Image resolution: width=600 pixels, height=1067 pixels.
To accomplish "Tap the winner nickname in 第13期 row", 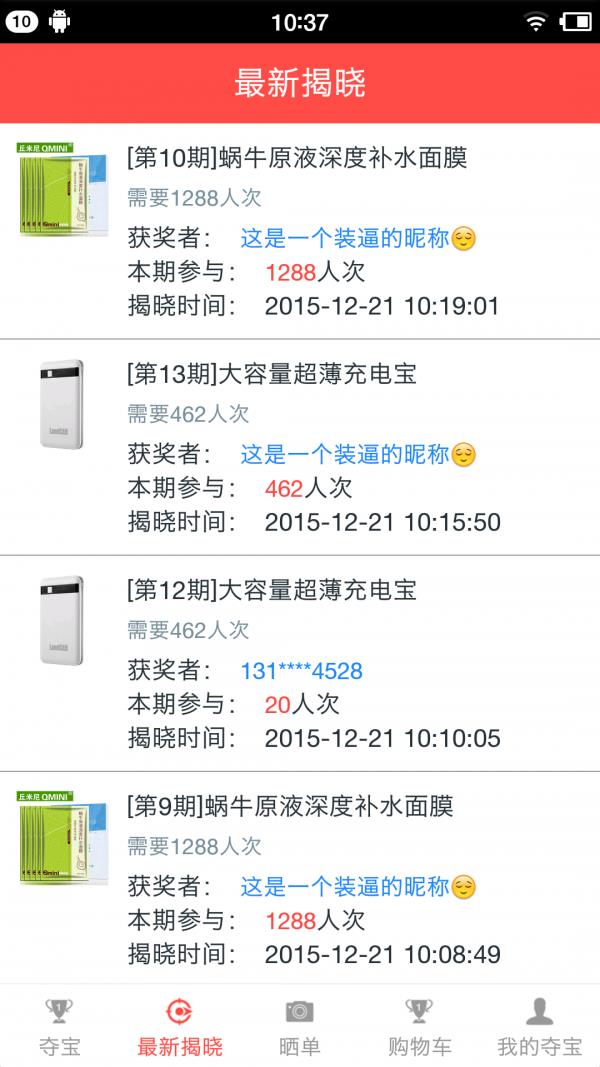I will [x=358, y=455].
